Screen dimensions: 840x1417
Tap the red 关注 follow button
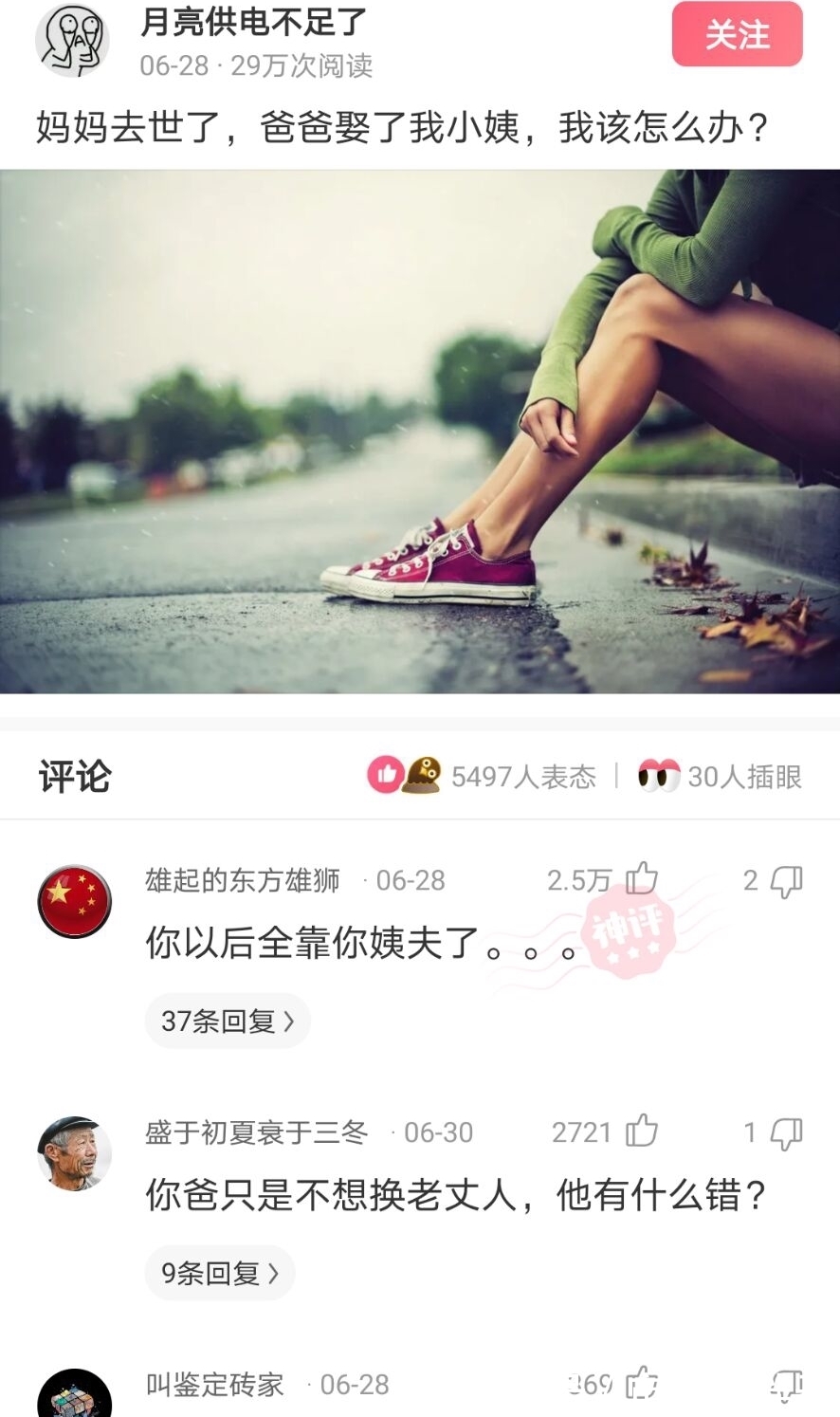738,33
